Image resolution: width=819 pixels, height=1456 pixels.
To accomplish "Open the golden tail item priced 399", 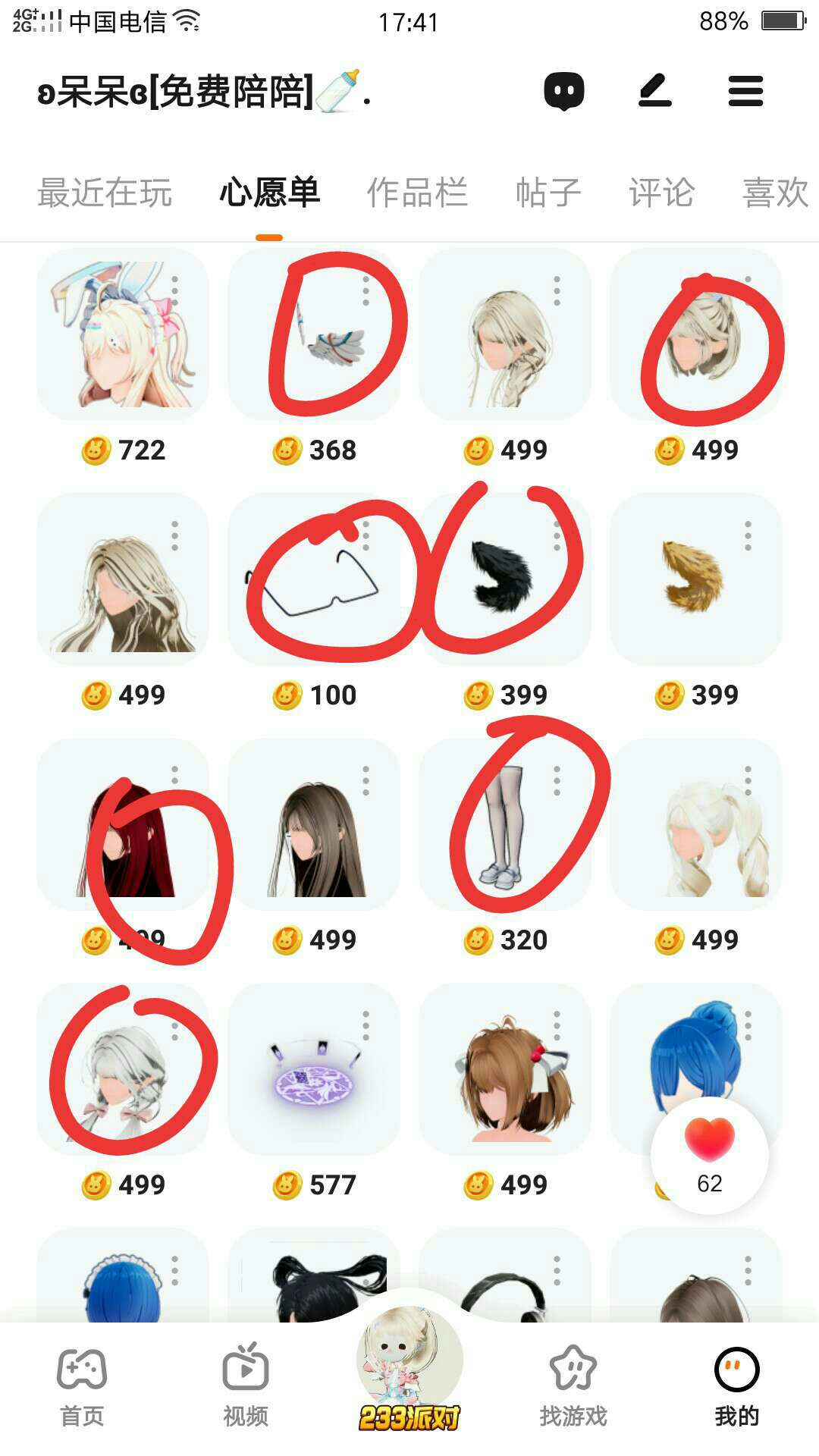I will point(696,580).
